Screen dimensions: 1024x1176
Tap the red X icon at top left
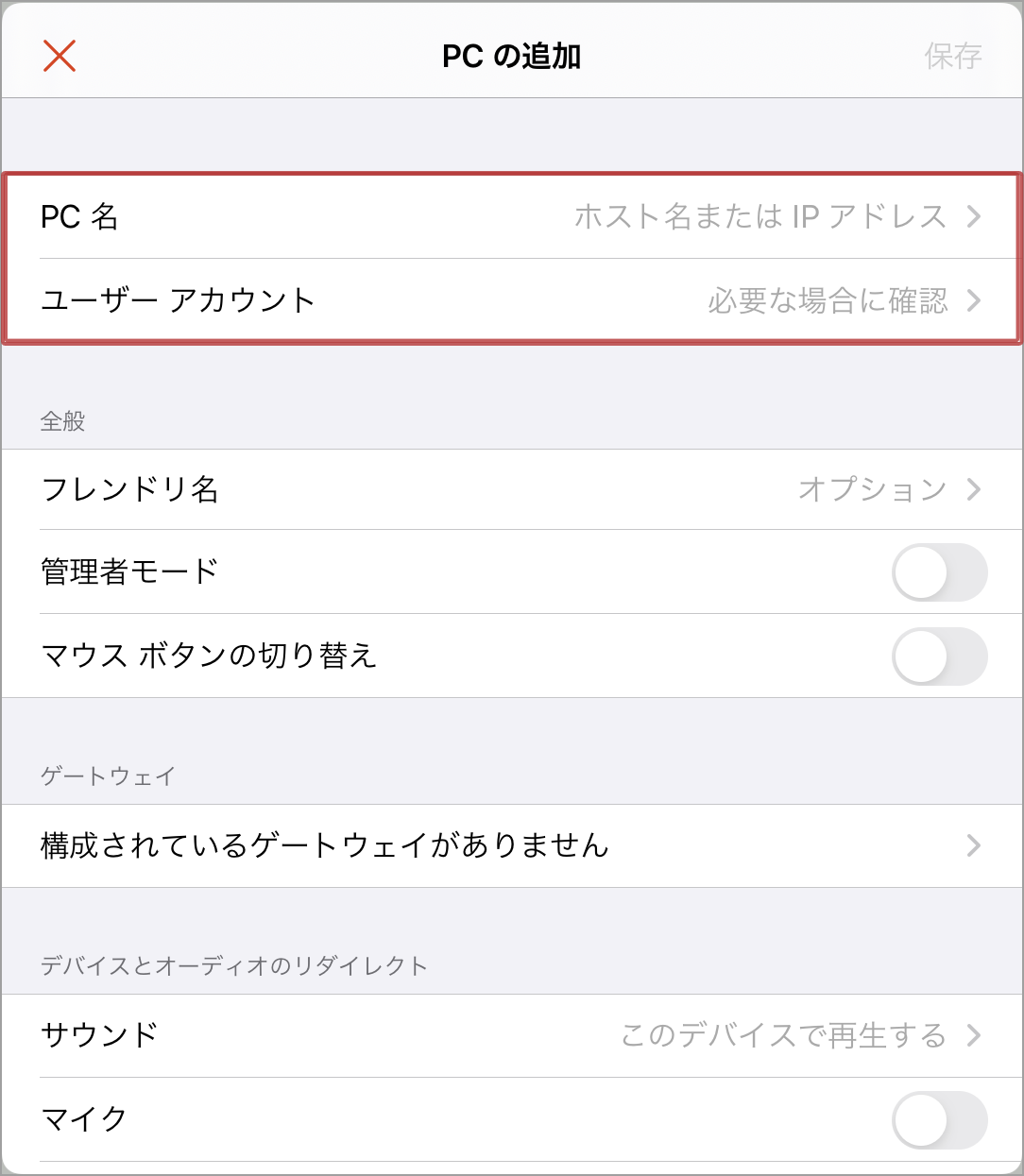click(x=58, y=57)
